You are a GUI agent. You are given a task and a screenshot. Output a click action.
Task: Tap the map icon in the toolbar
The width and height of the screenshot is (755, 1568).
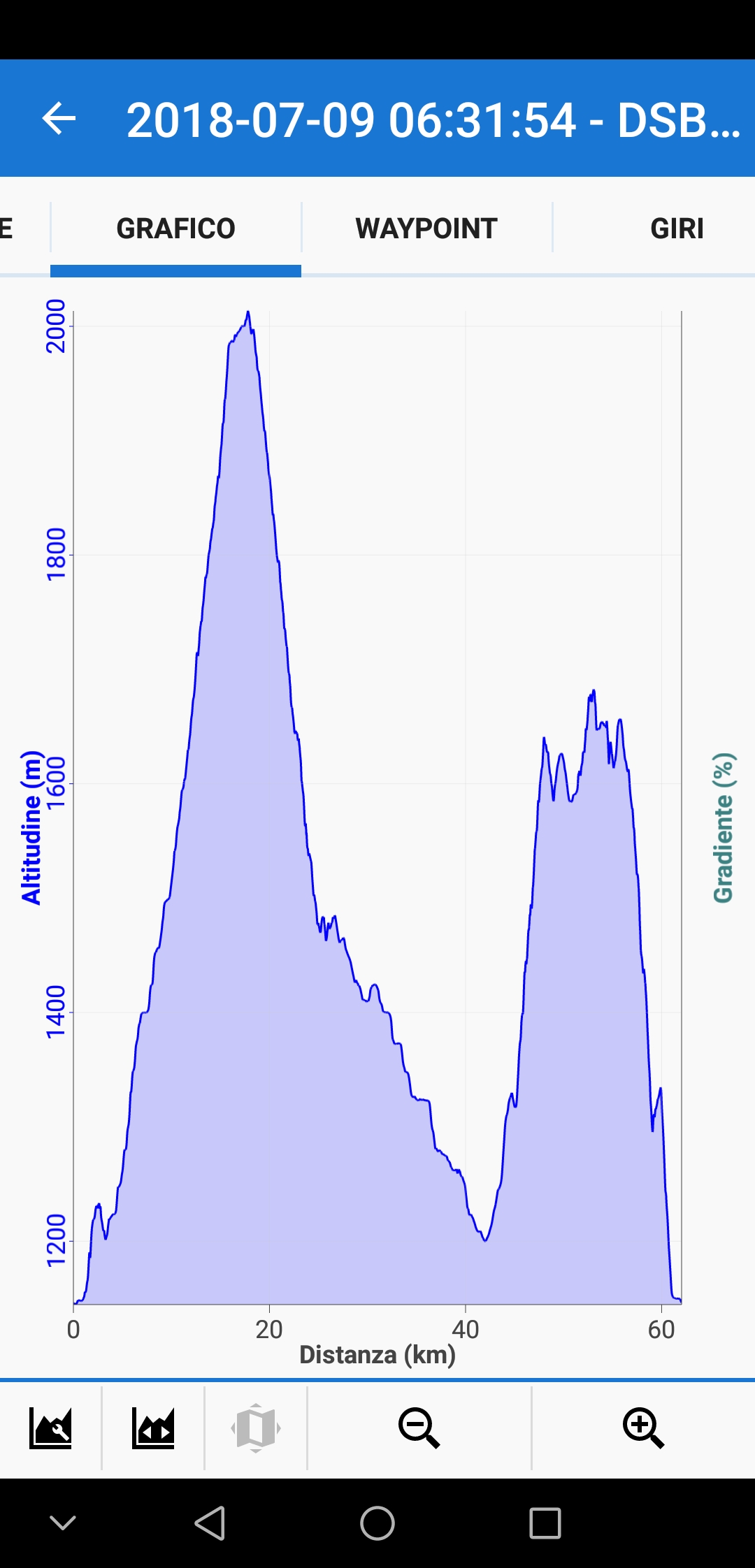256,1428
